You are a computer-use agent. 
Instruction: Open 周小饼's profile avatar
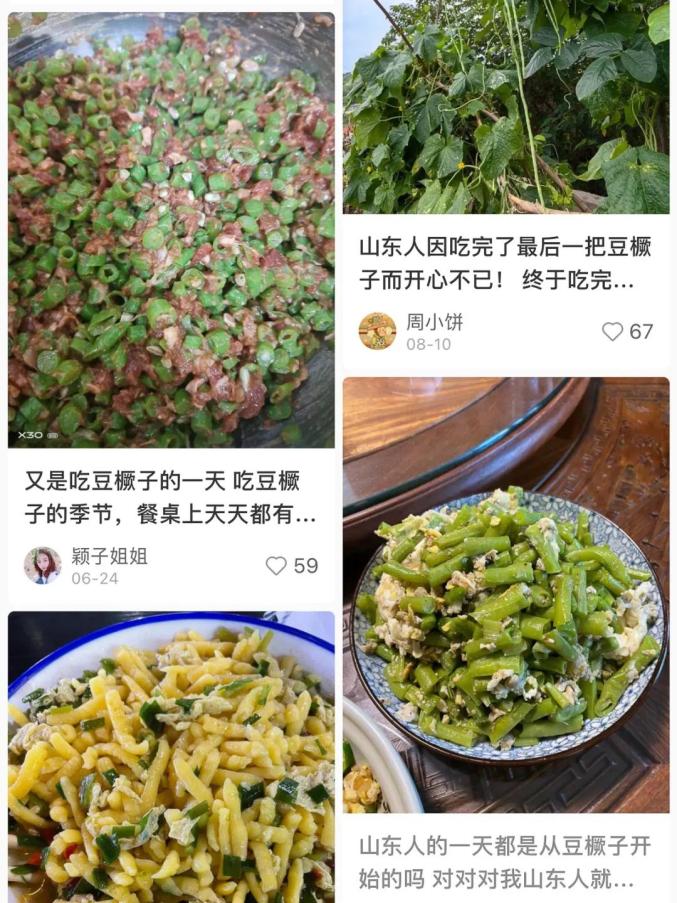click(377, 331)
